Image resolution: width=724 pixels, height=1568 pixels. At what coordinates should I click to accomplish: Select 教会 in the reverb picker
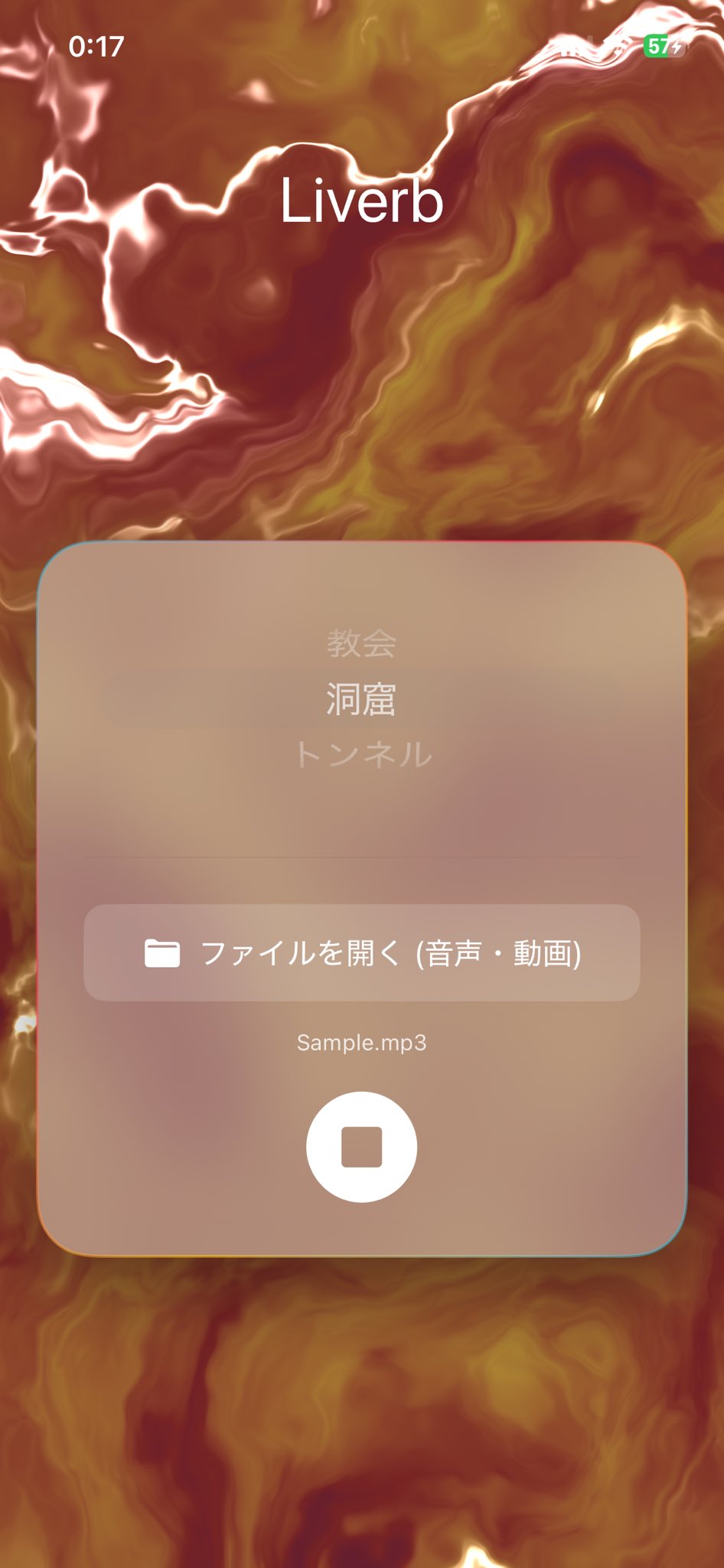tap(361, 643)
